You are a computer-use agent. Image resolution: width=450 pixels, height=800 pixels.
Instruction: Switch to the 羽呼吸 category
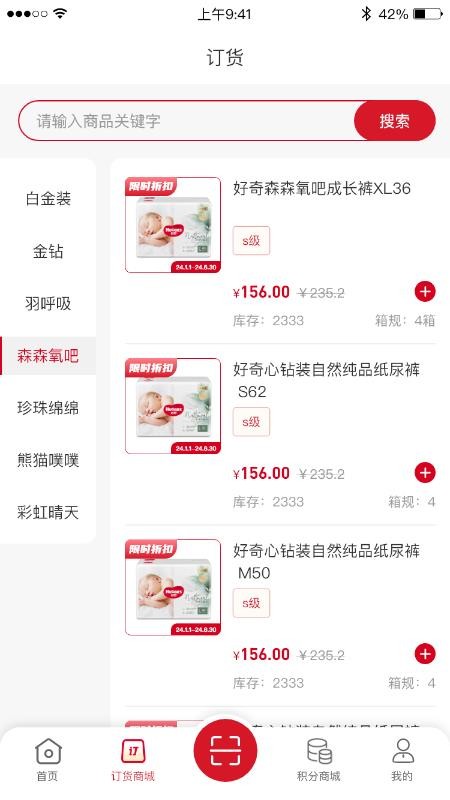tap(48, 304)
